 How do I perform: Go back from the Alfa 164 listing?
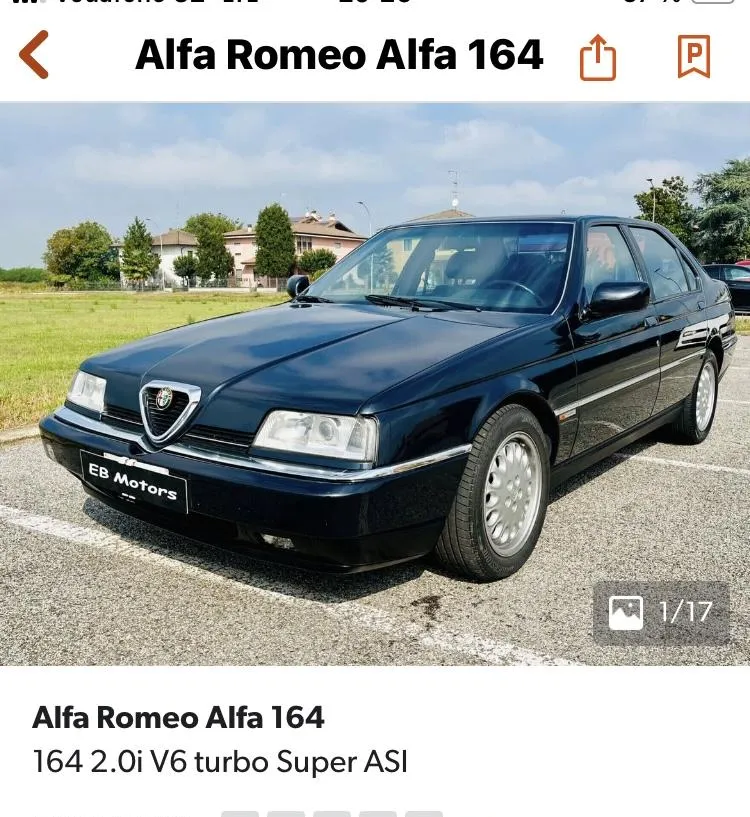[x=34, y=55]
